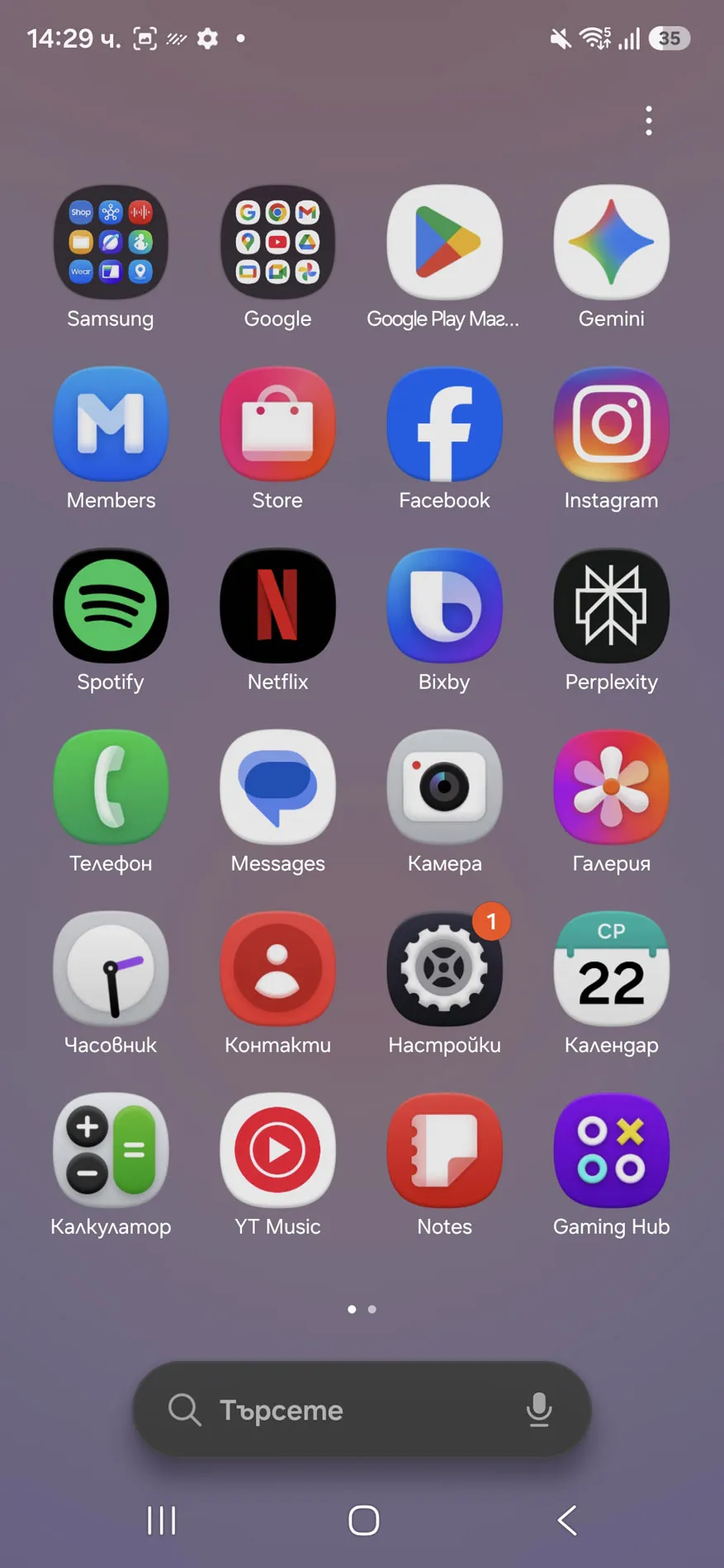Open the Perplexity app

[x=611, y=605]
